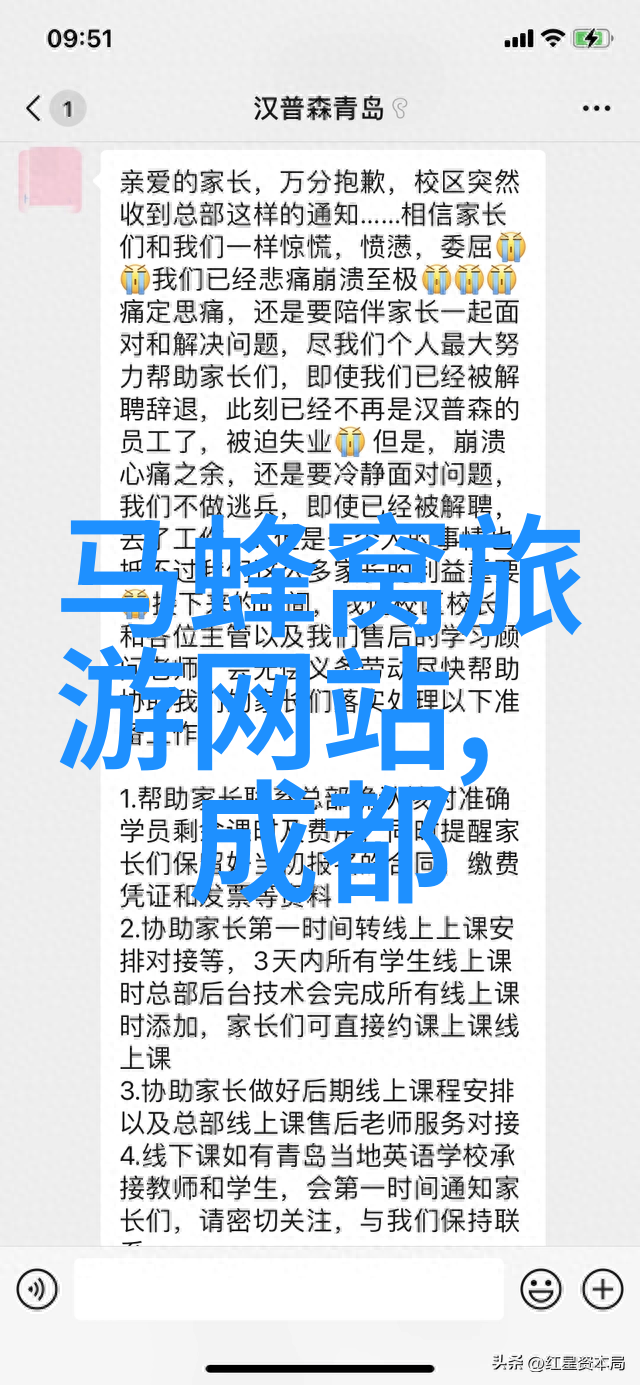Image resolution: width=640 pixels, height=1385 pixels.
Task: Open the emoji sticker panel
Action: (541, 1290)
